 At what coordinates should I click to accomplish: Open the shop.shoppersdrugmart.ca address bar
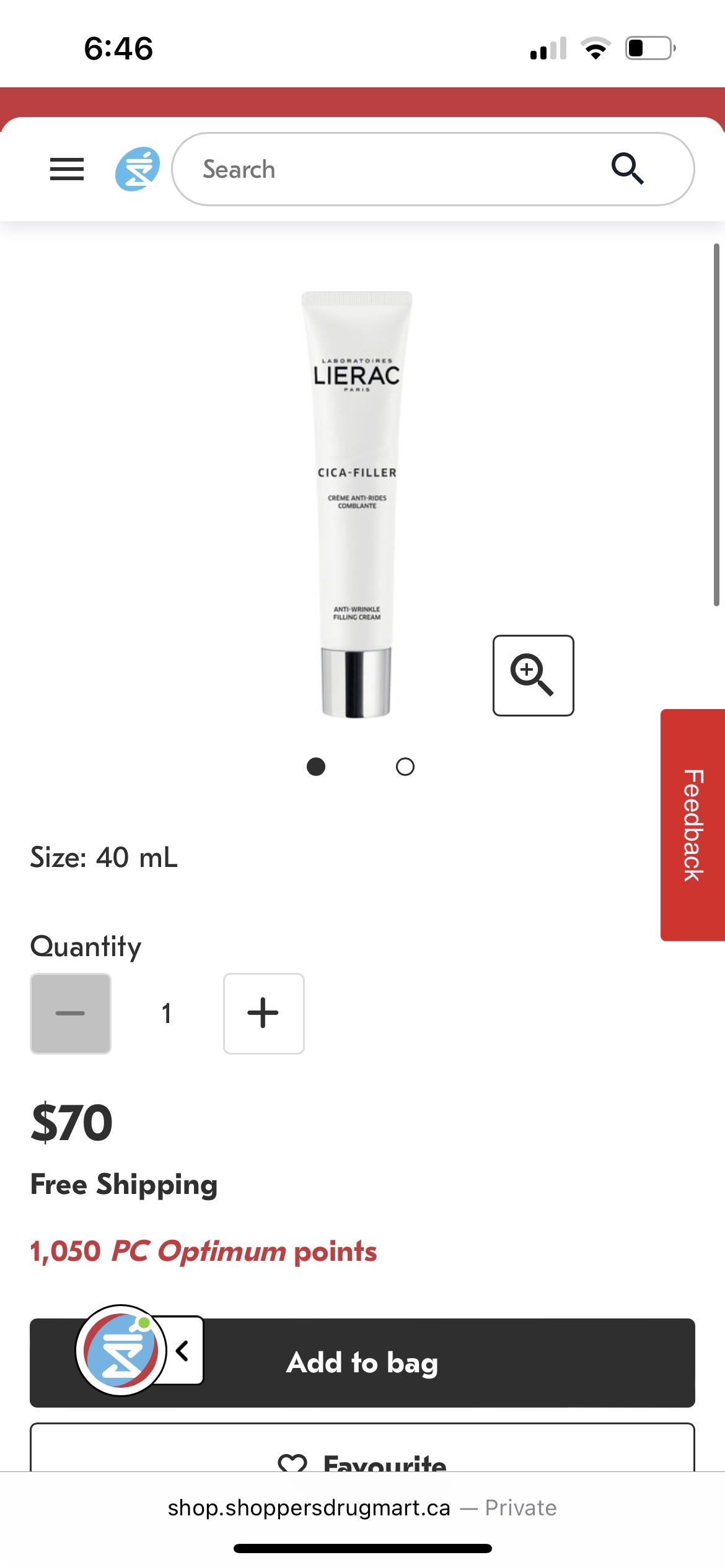(x=362, y=1507)
